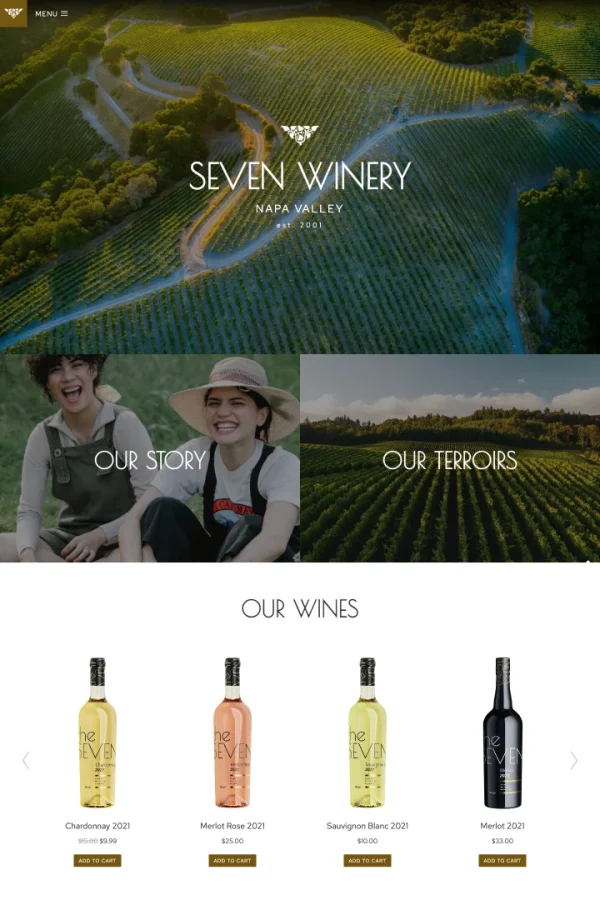View the Merlot Rose 2021 bottle
Viewport: 600px width, 900px height.
pos(232,735)
